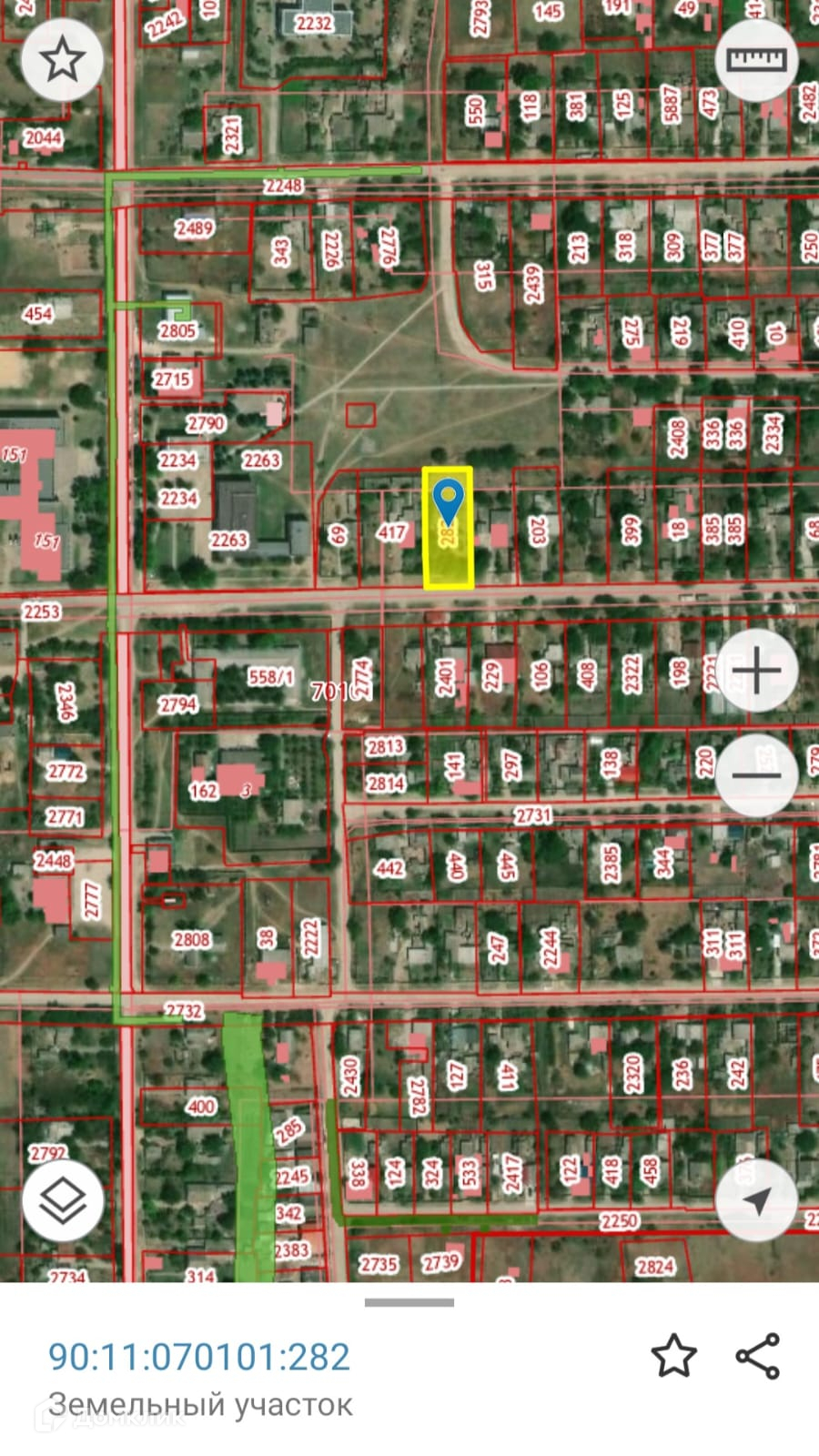Zoom in on the map

pyautogui.click(x=757, y=672)
